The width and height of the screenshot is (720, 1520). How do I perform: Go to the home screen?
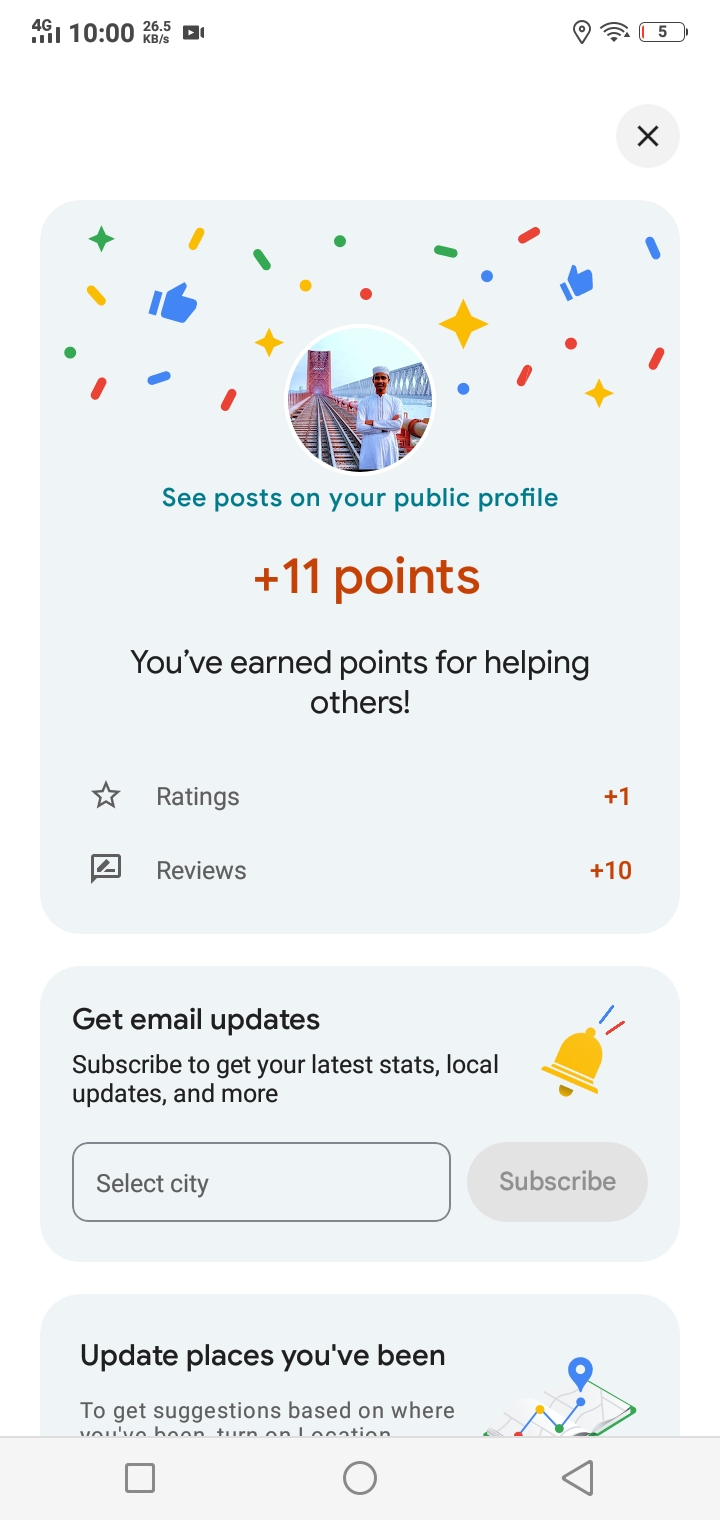tap(360, 1477)
